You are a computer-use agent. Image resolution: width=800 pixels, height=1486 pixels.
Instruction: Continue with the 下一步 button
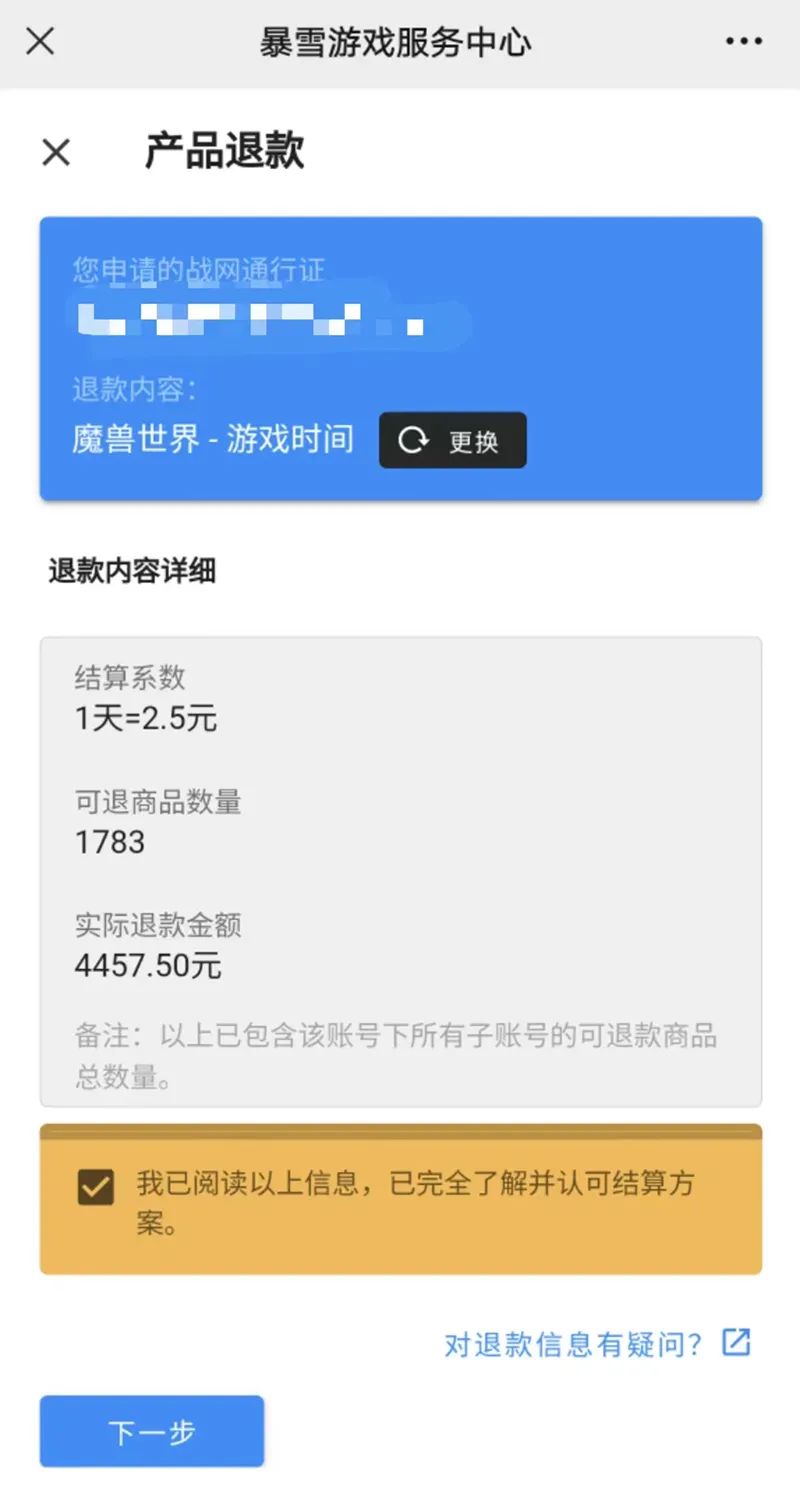(152, 1432)
